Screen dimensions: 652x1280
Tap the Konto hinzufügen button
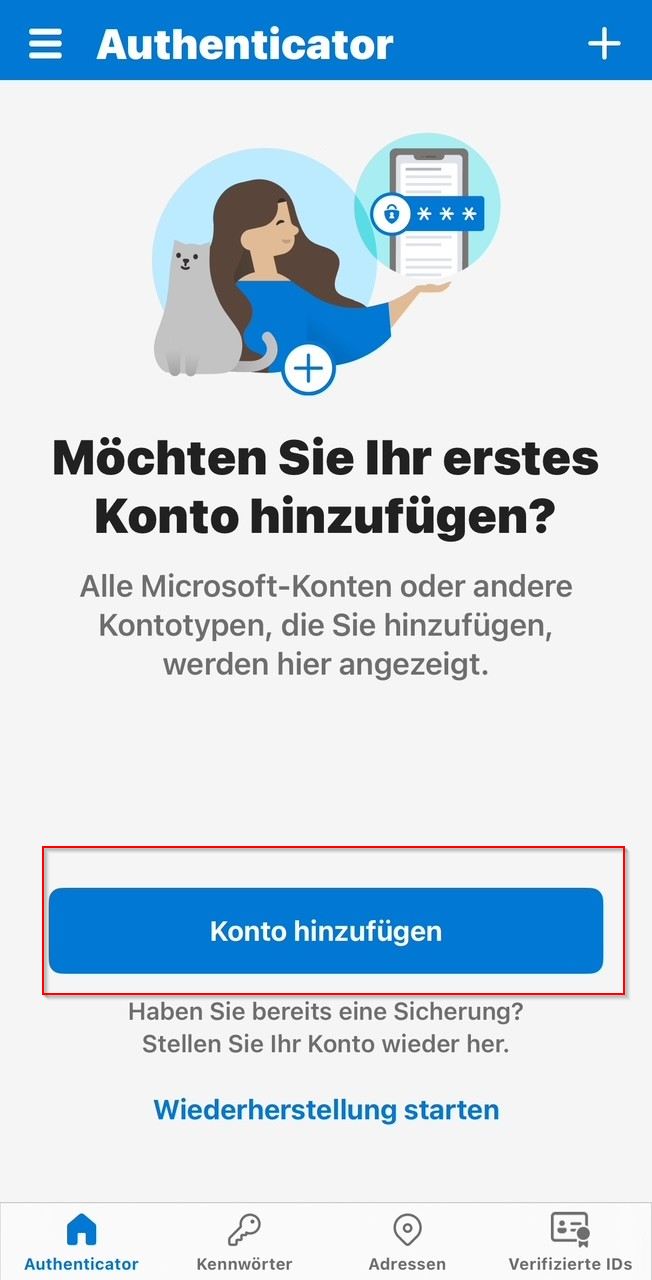point(326,931)
